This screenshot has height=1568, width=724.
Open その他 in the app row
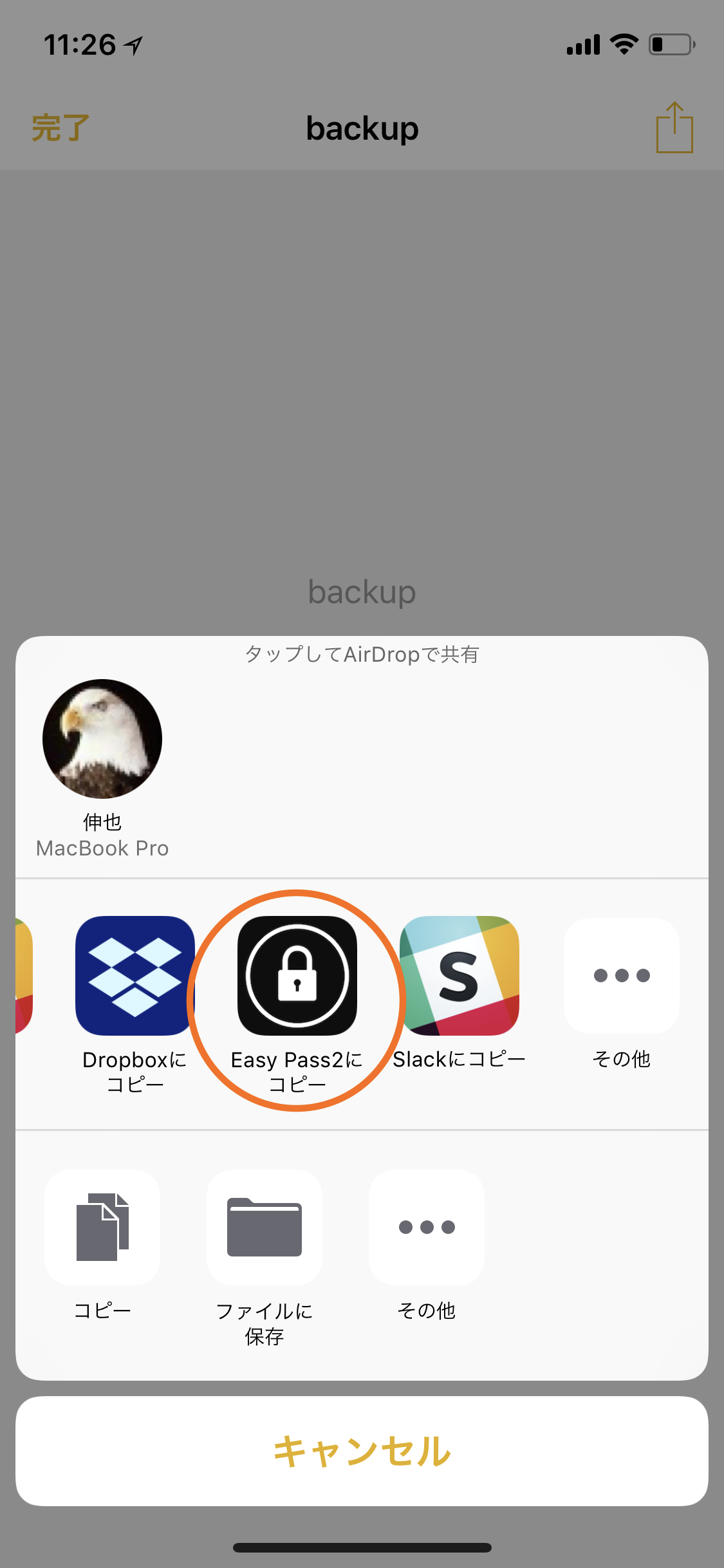click(621, 976)
